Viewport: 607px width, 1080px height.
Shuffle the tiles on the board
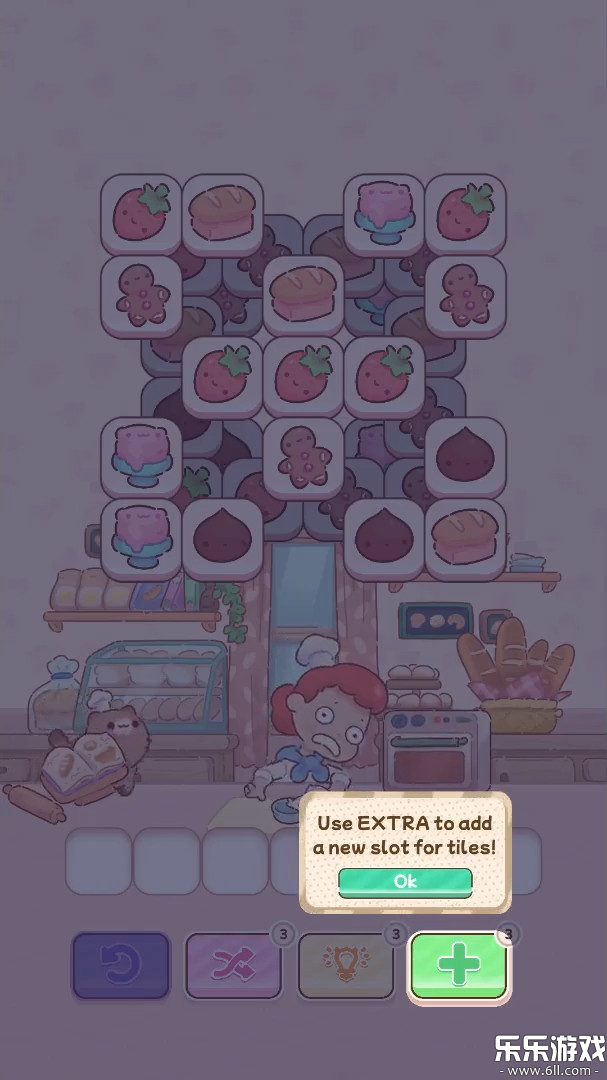tap(234, 965)
